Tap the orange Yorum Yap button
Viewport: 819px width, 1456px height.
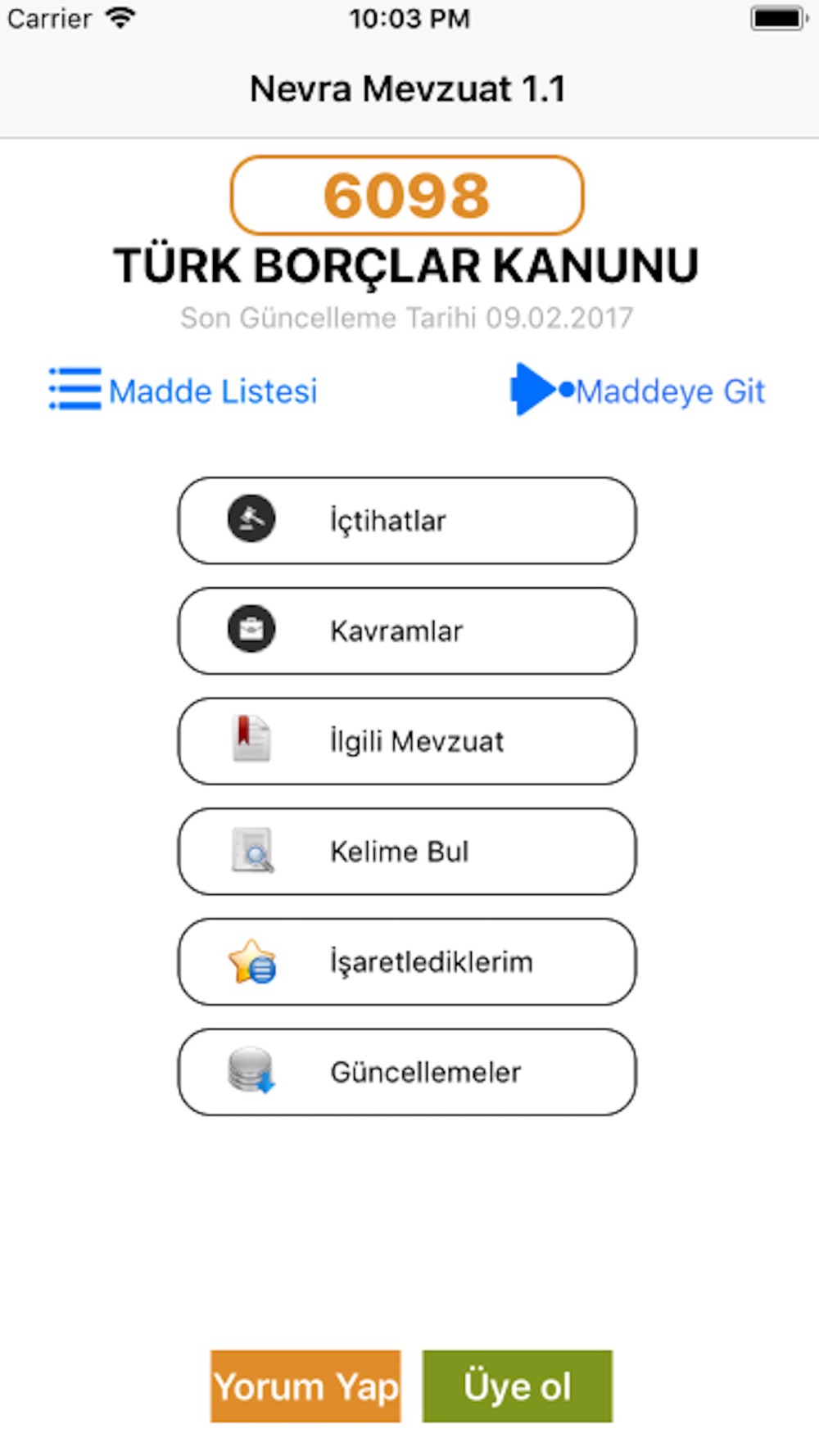(305, 1386)
